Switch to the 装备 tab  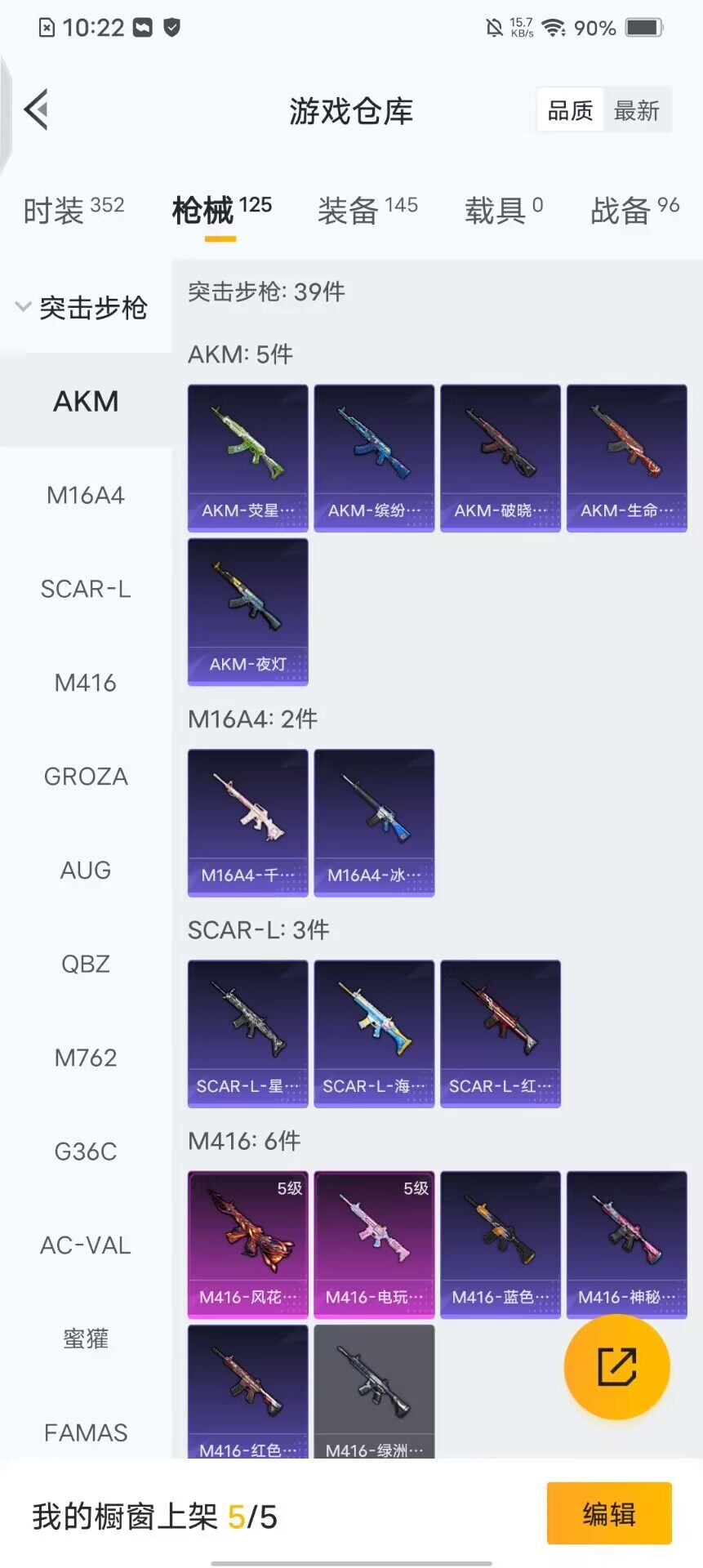[x=367, y=210]
